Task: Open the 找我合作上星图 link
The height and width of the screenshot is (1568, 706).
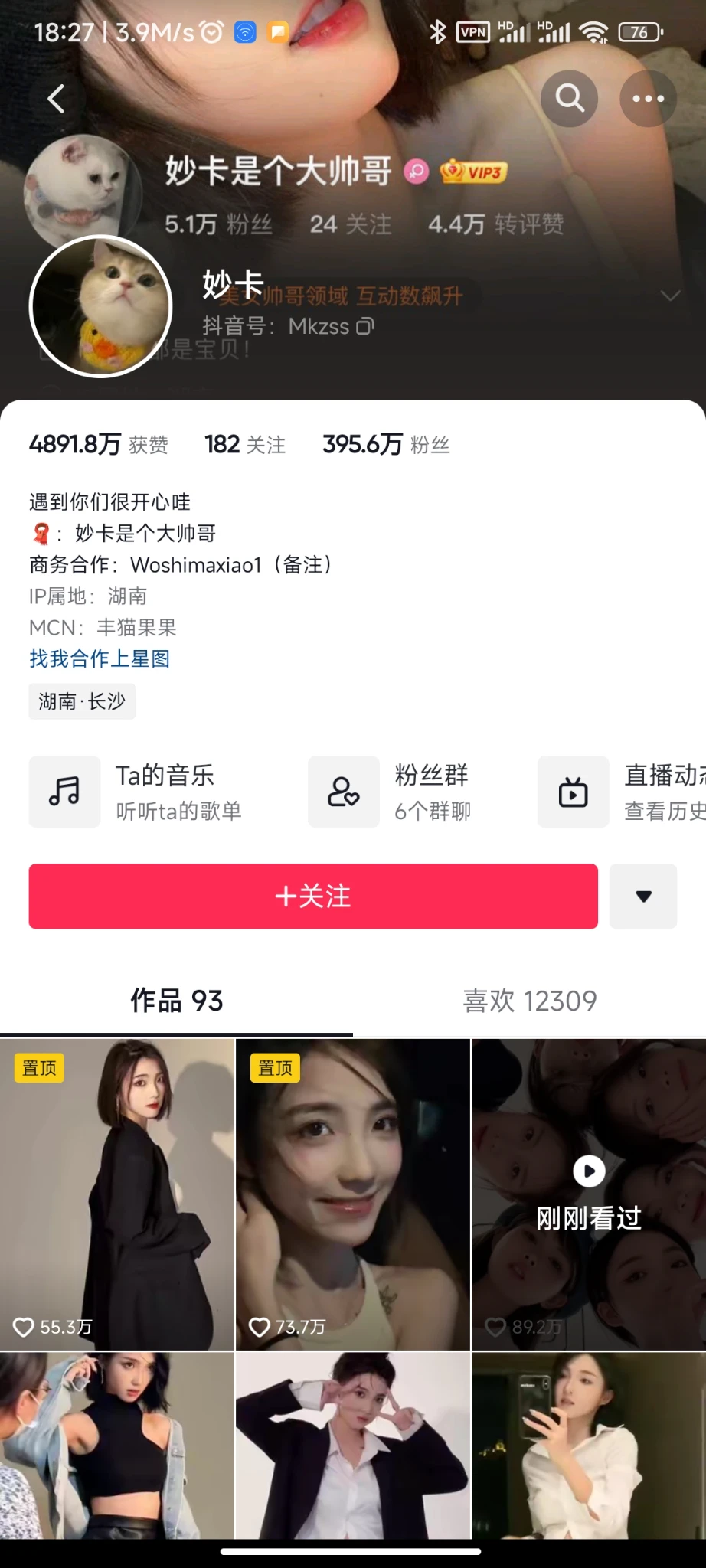Action: (x=100, y=658)
